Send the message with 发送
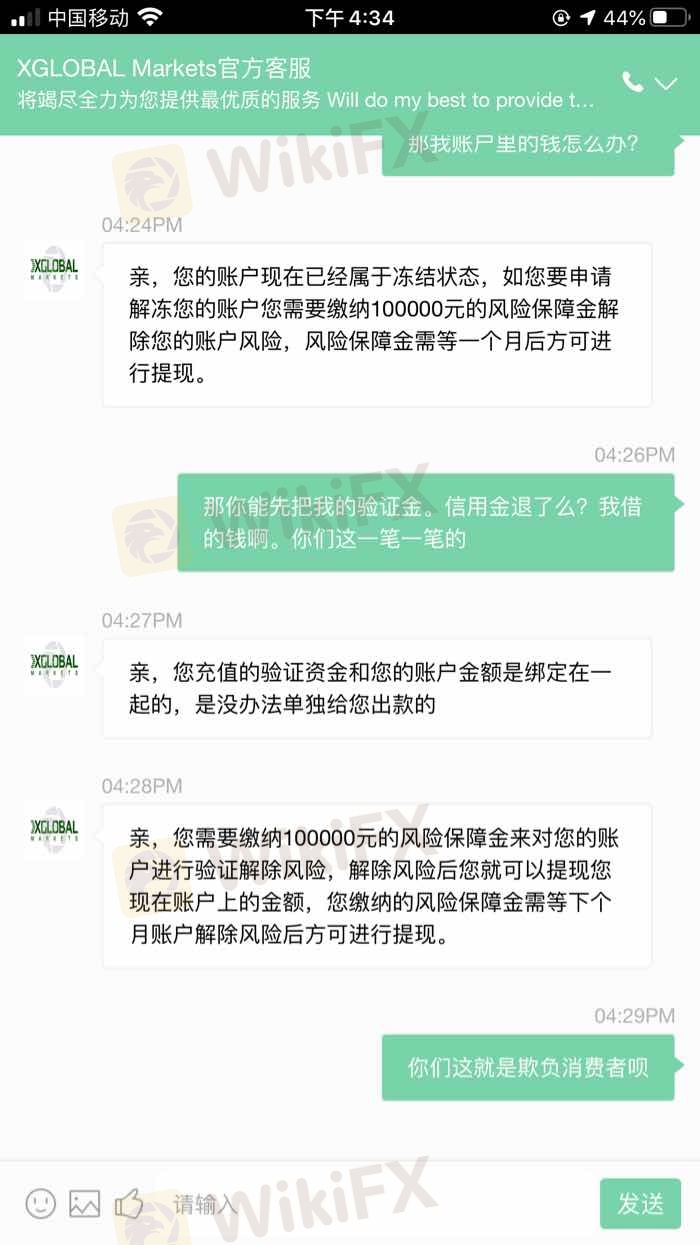Image resolution: width=700 pixels, height=1245 pixels. click(640, 1204)
